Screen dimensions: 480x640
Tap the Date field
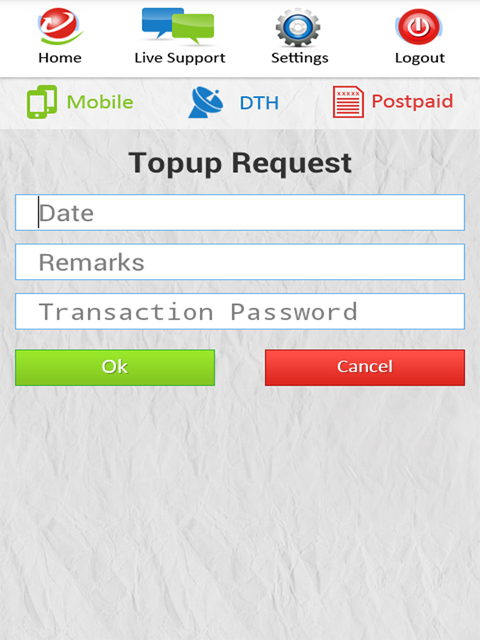coord(240,213)
